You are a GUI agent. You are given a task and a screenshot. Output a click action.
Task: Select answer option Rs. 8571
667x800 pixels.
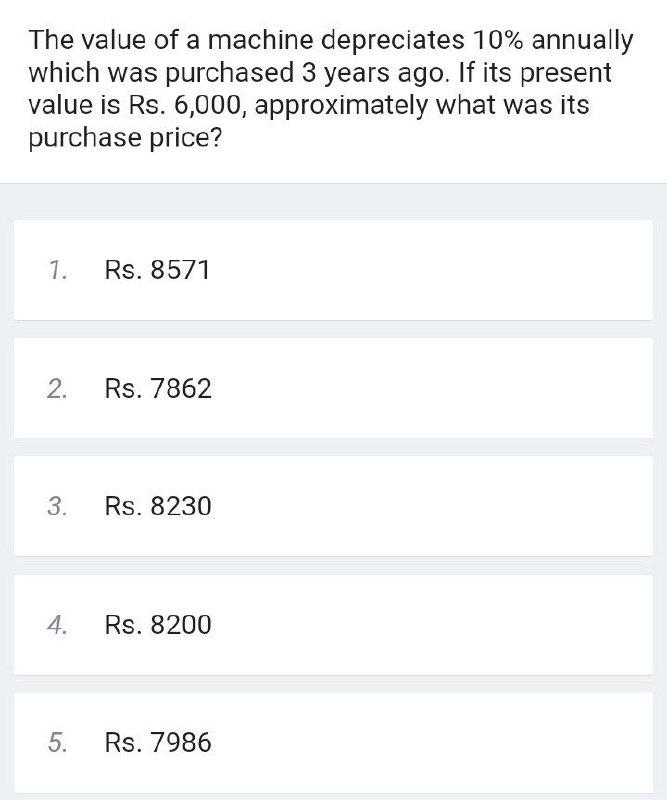pyautogui.click(x=158, y=270)
